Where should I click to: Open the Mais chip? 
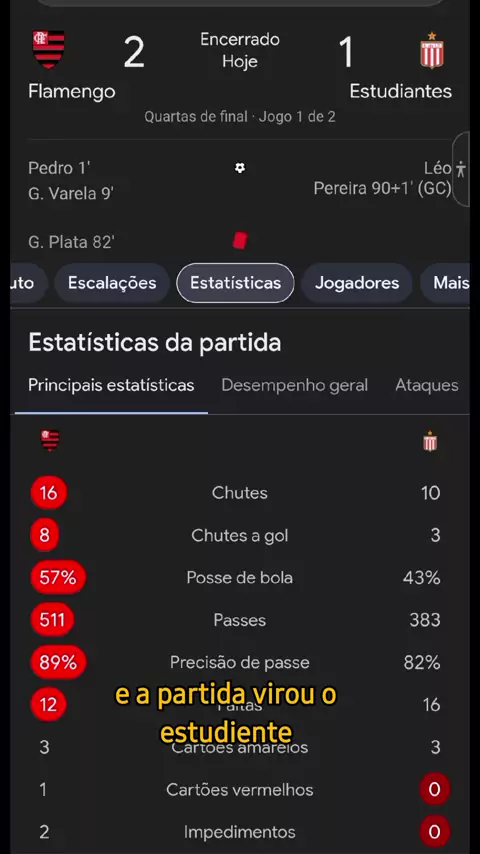pos(447,283)
